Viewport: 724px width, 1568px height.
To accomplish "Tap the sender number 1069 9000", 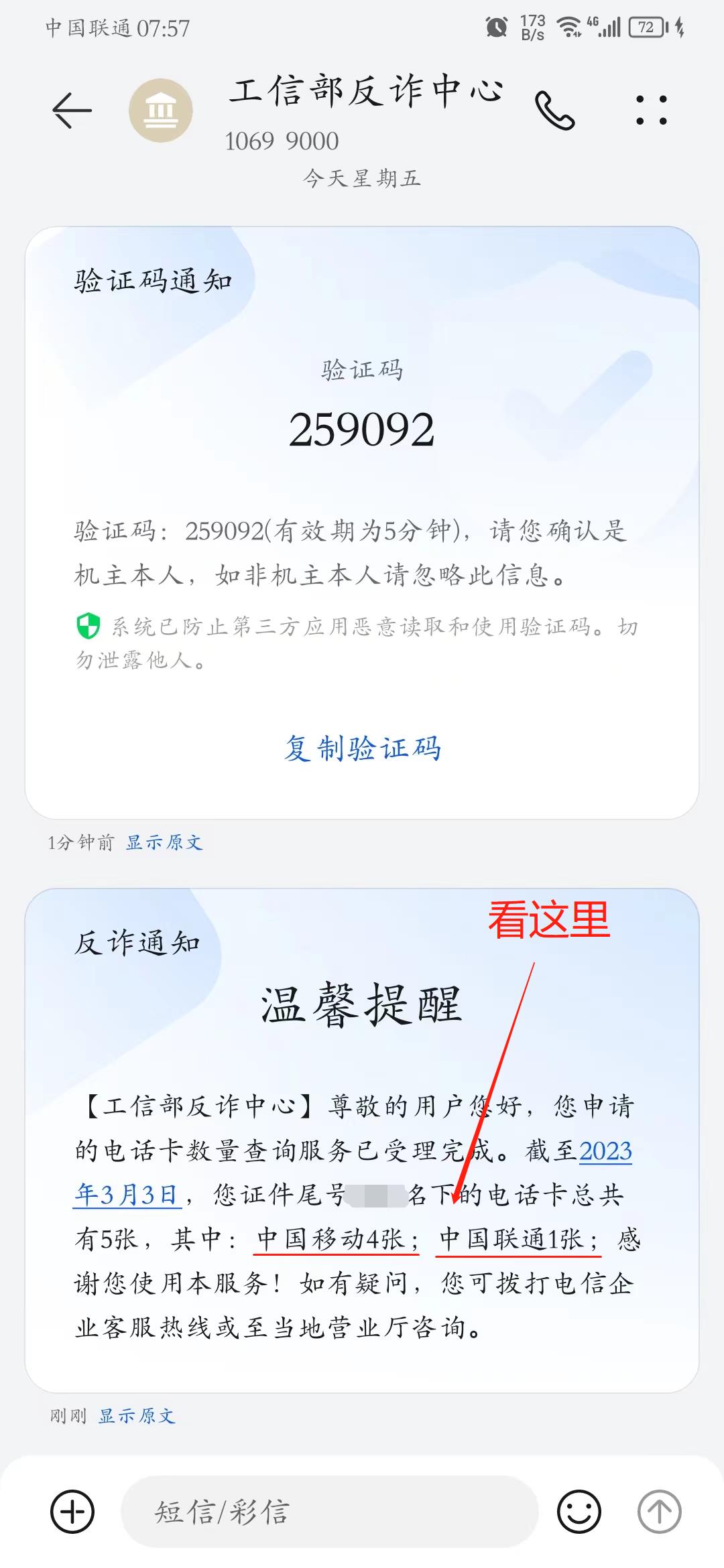I will point(282,141).
